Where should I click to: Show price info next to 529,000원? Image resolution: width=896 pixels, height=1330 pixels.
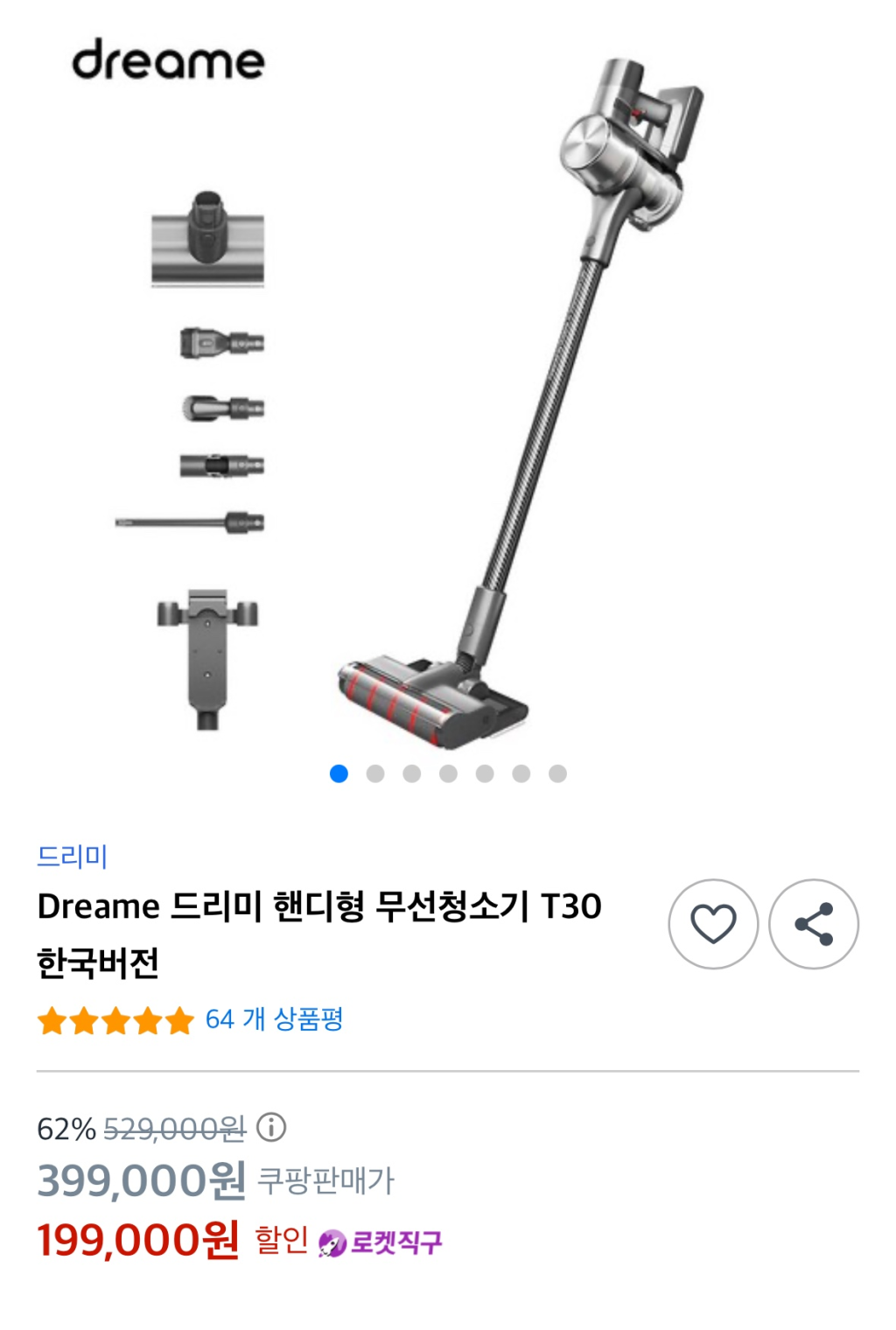click(x=271, y=1127)
